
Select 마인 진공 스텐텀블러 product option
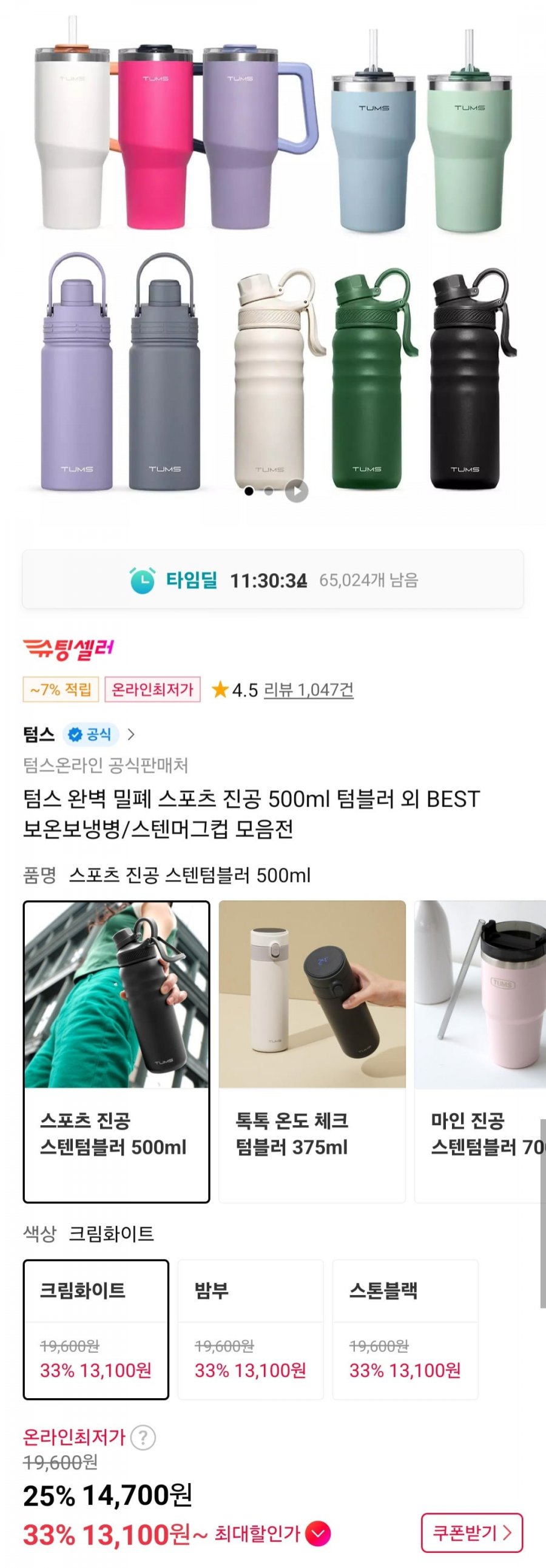point(481,1051)
